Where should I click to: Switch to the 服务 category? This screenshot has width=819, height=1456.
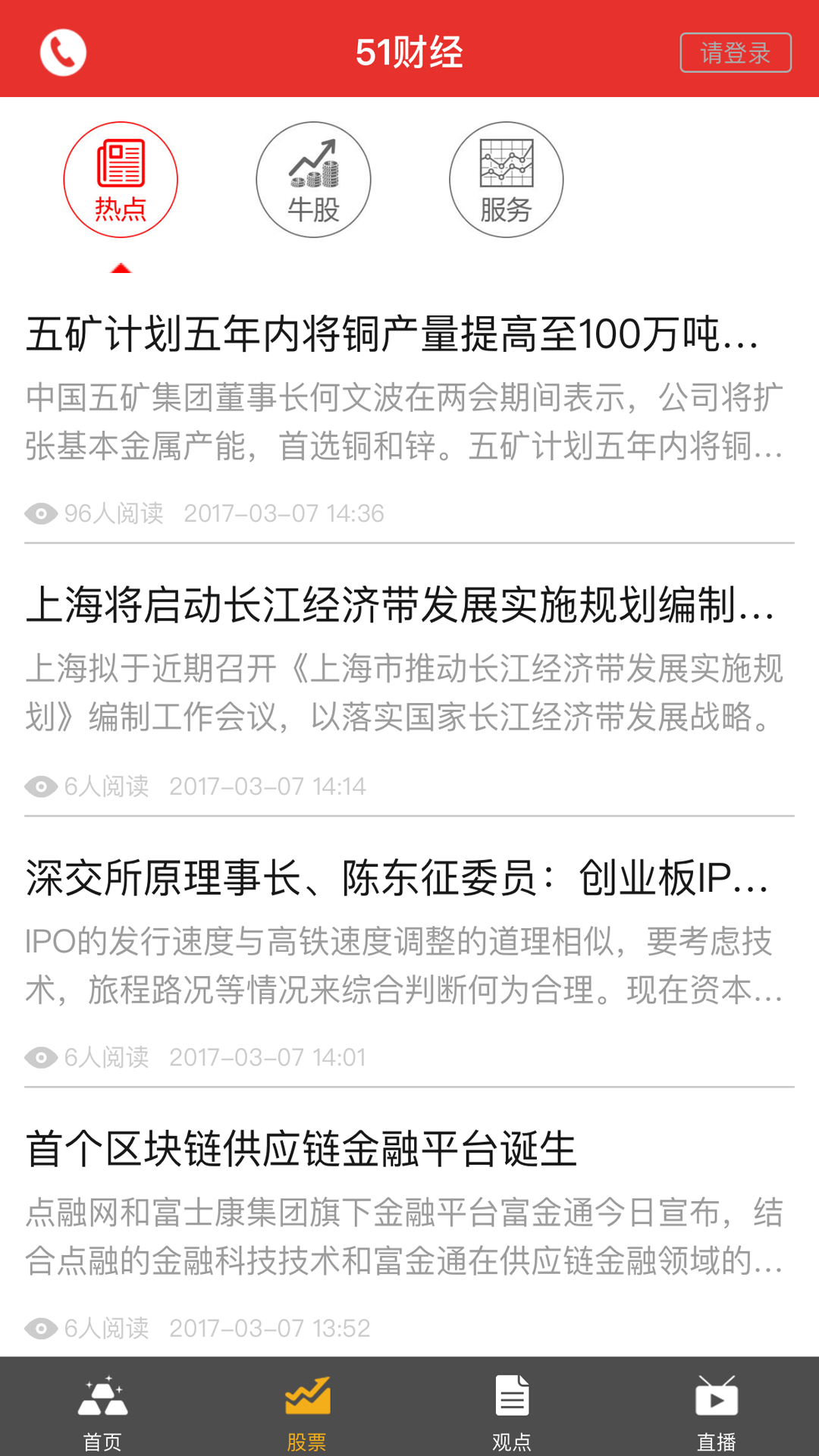pos(507,180)
